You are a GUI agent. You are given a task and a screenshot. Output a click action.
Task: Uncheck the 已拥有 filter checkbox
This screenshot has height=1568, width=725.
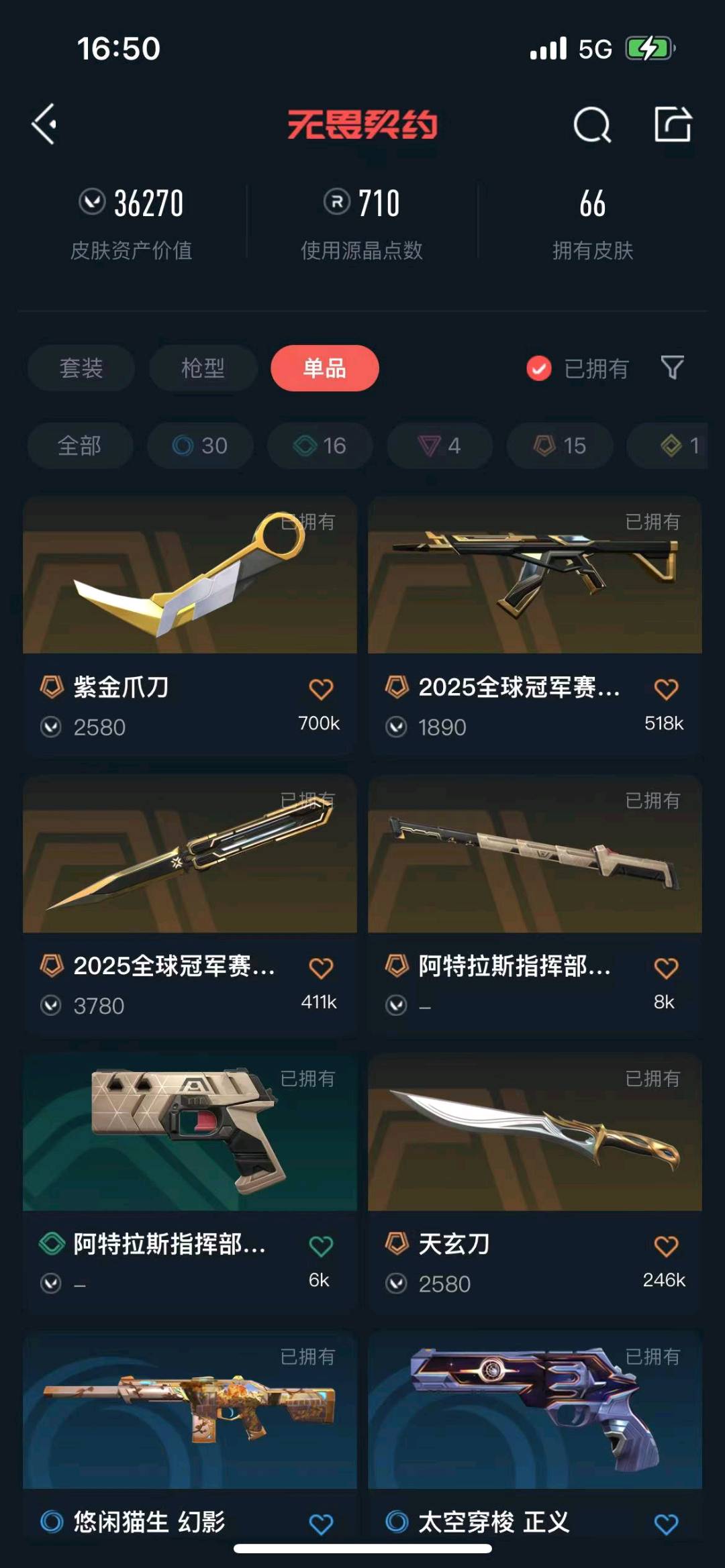click(x=538, y=368)
